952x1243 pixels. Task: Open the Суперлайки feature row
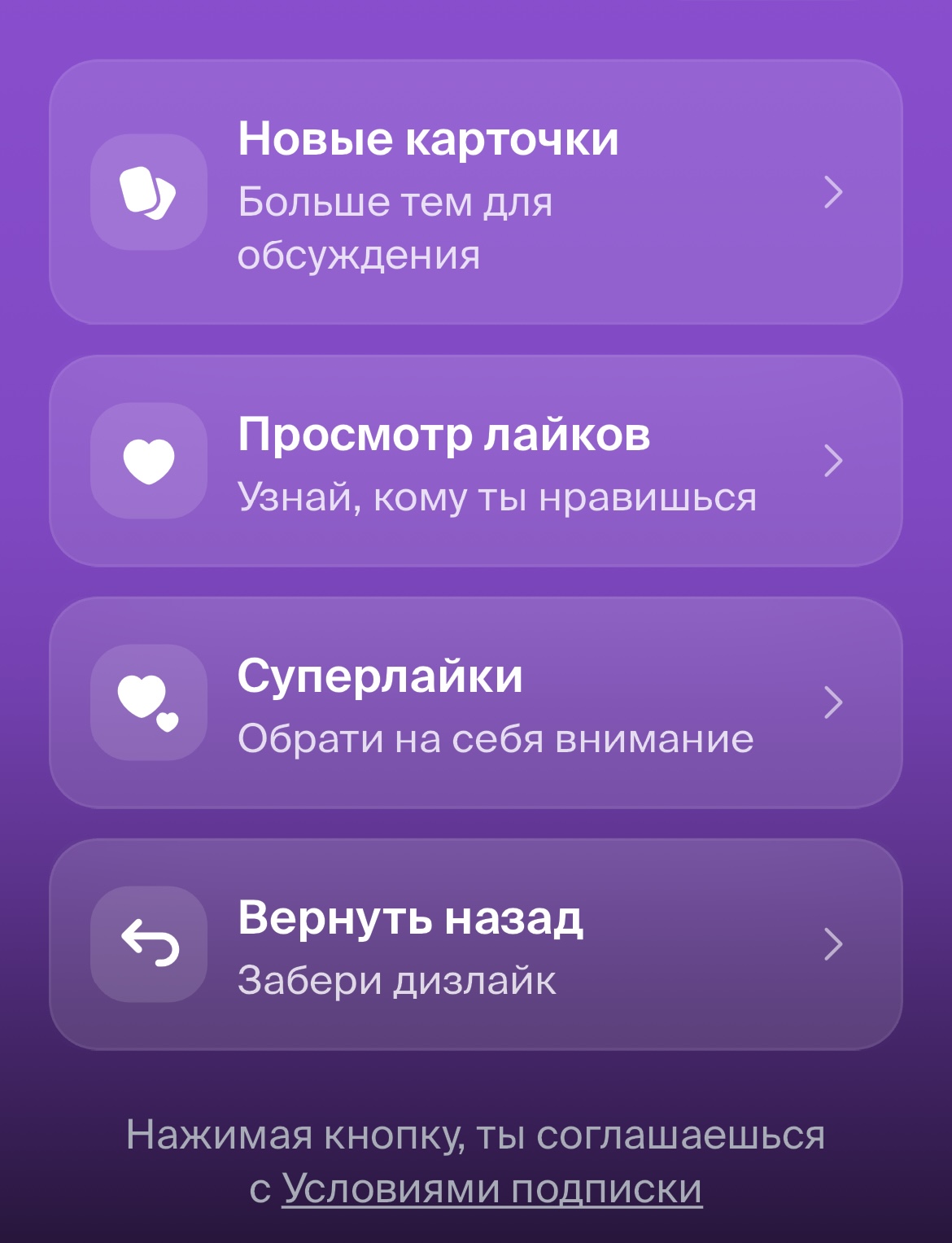coord(476,703)
